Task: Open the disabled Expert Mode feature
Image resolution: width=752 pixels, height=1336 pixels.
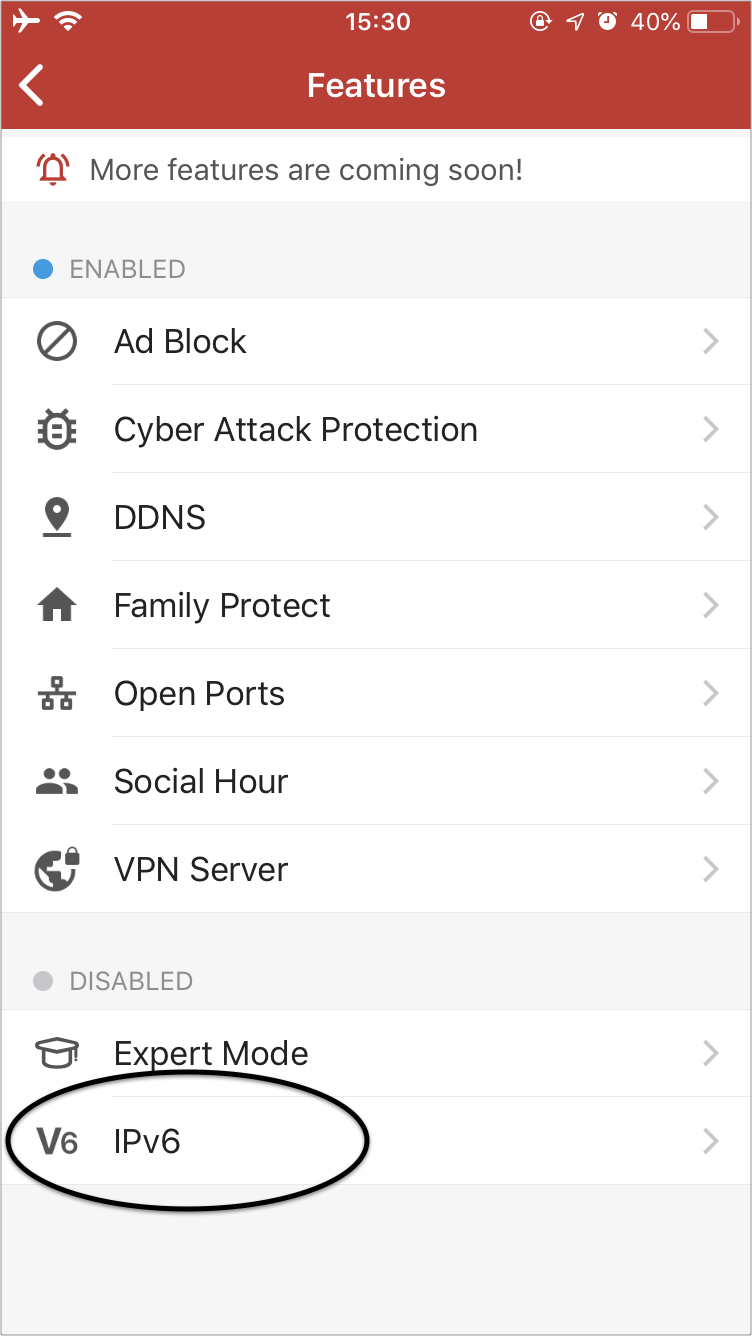Action: (376, 1053)
